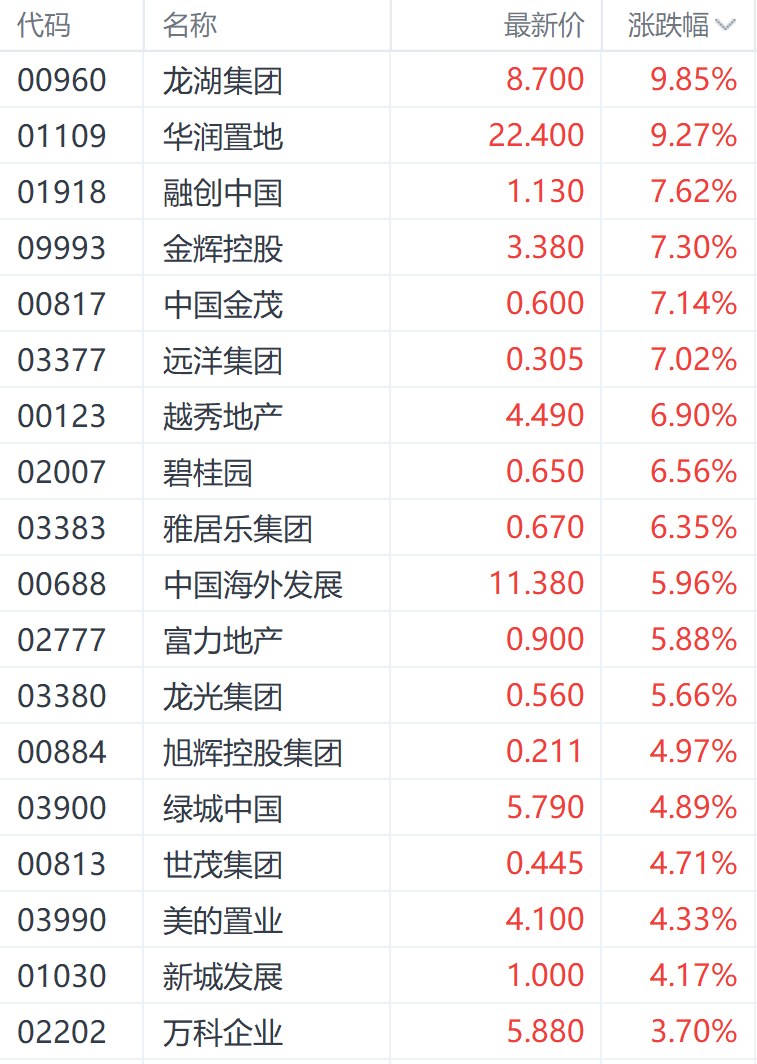View 绿城中国 quote page
Screen dimensions: 757x1064
(223, 808)
